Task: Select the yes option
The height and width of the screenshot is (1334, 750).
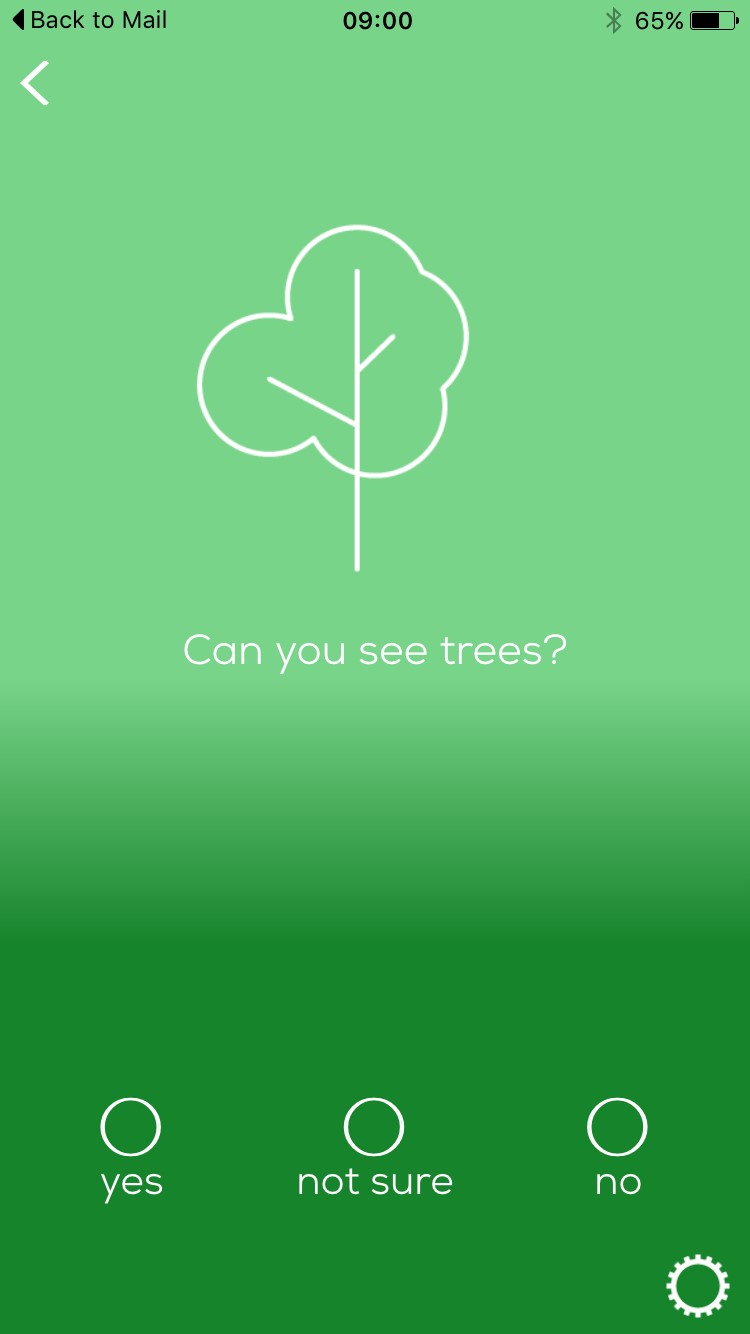Action: (131, 1127)
